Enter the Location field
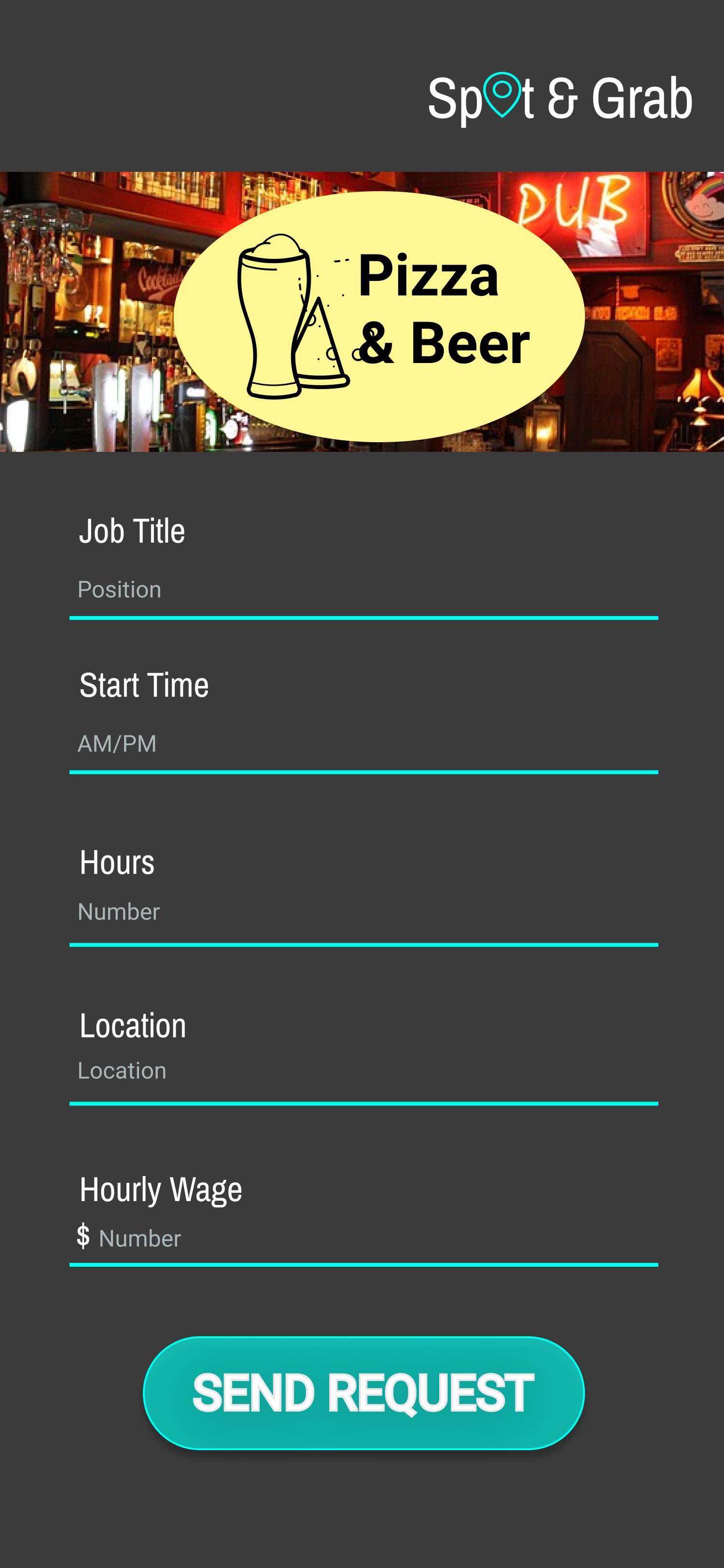Image resolution: width=724 pixels, height=1568 pixels. pos(363,1071)
